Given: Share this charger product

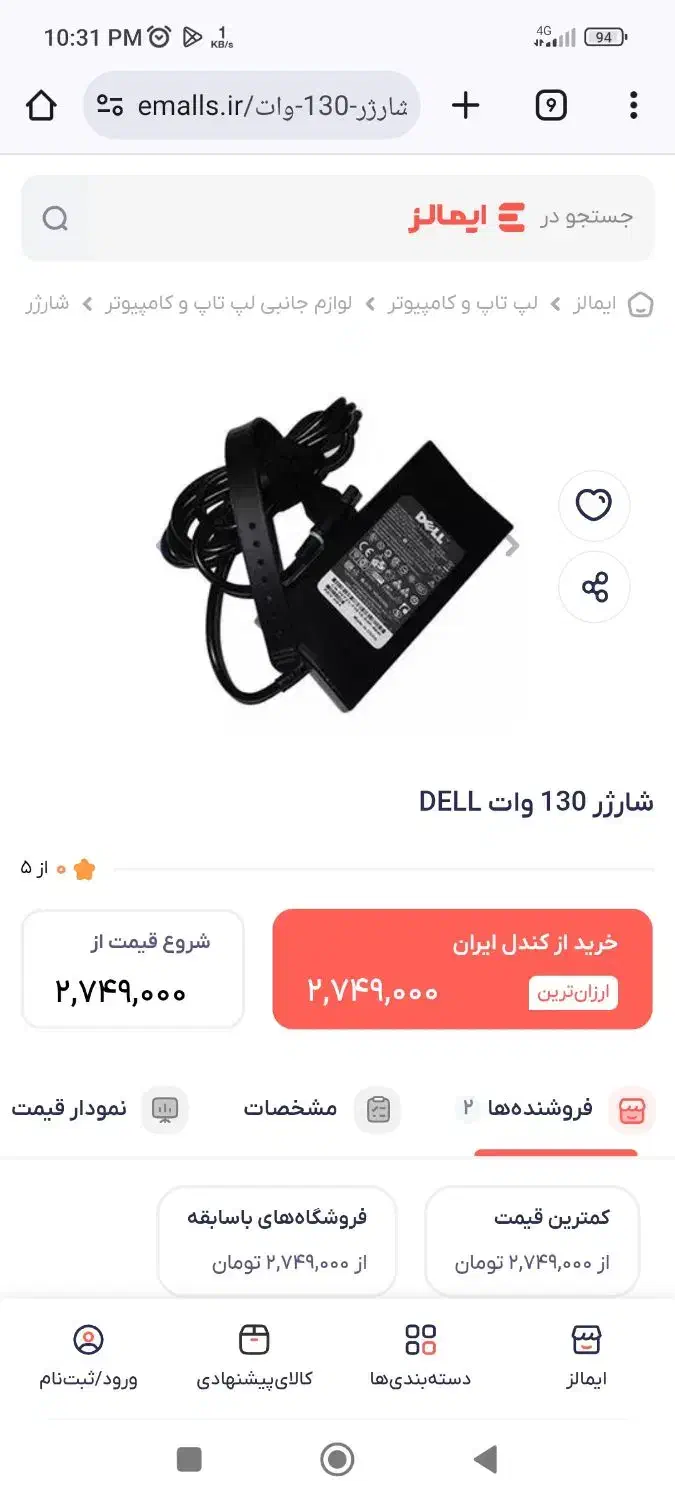Looking at the screenshot, I should point(594,587).
